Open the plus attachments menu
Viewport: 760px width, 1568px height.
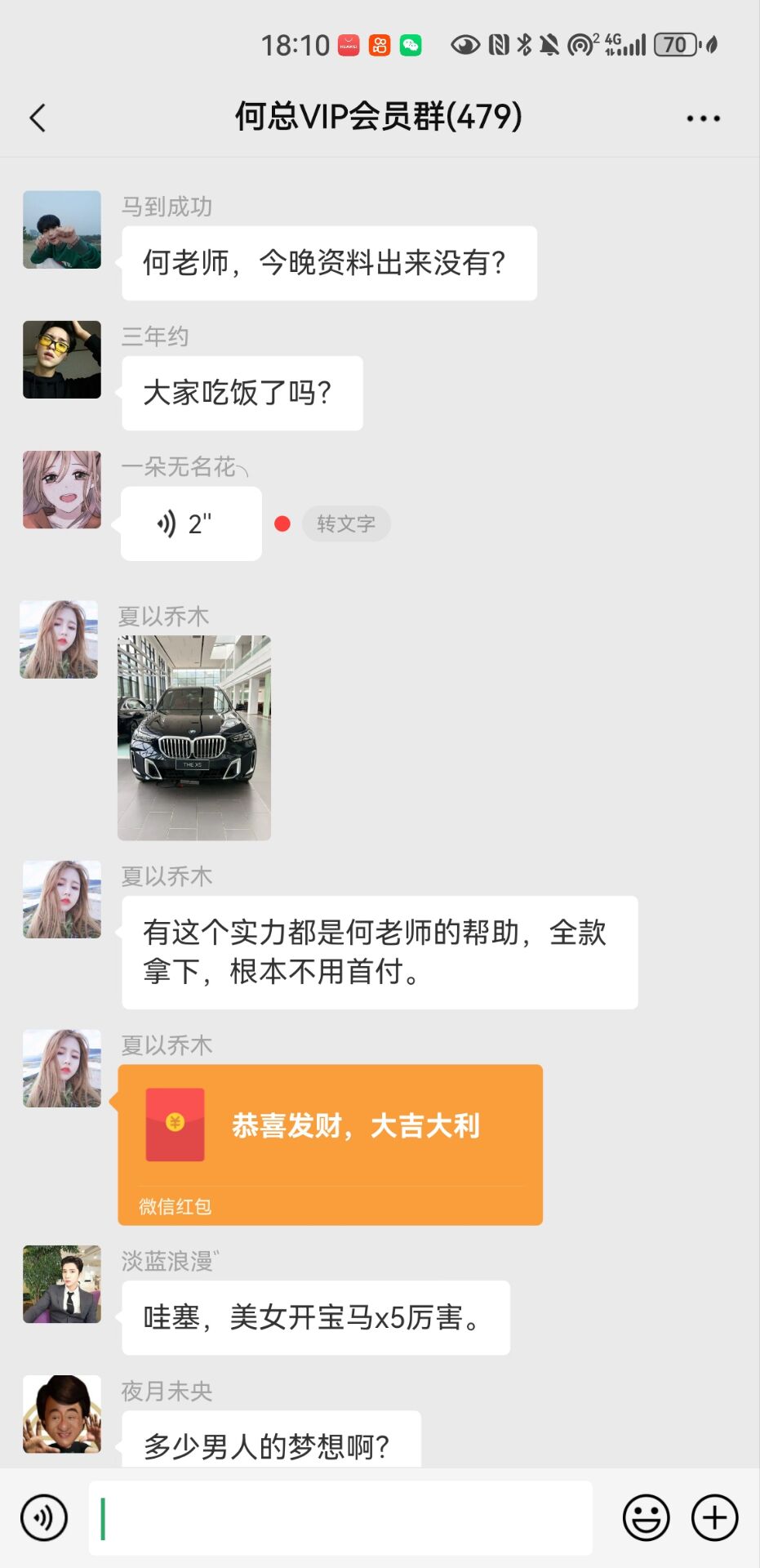(715, 1518)
